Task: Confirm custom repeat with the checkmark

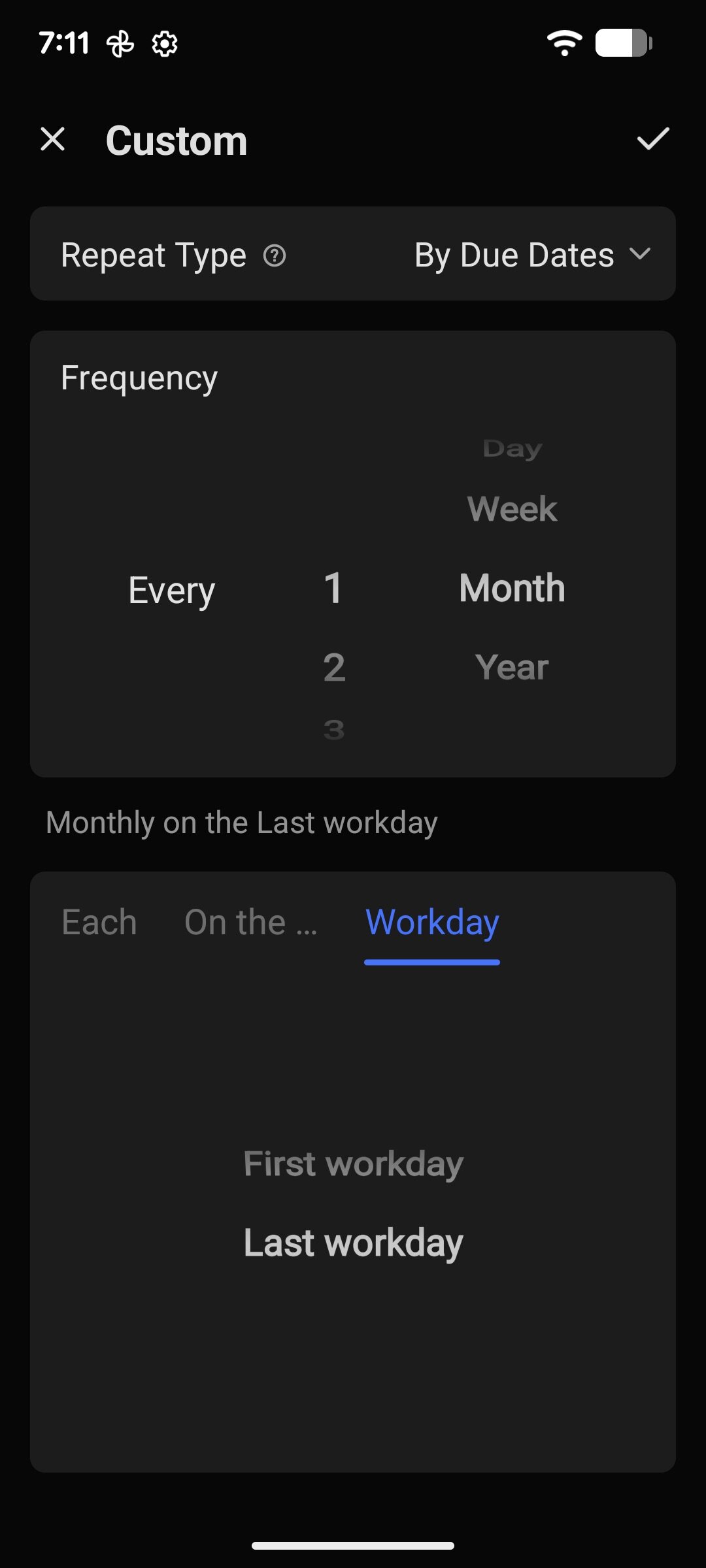Action: tap(652, 139)
